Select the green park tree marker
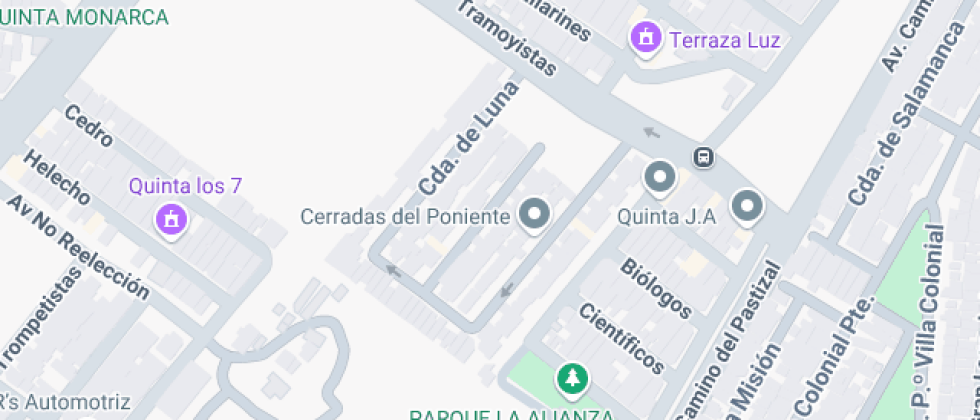 572,379
